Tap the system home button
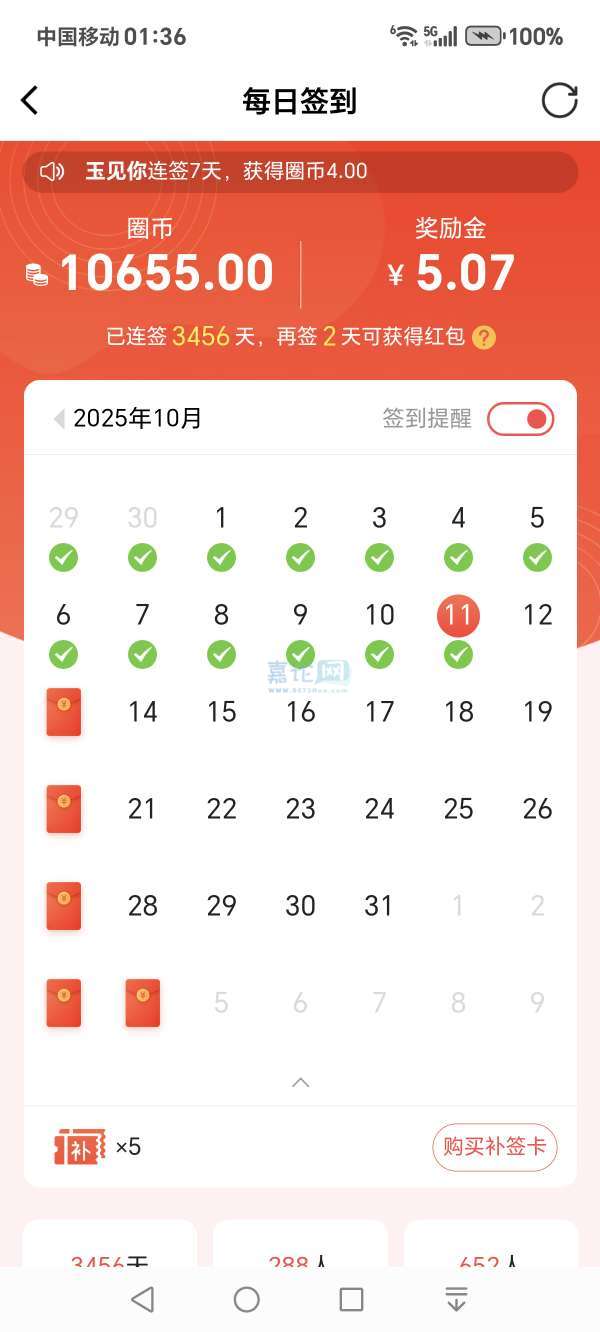600x1332 pixels. 246,1299
